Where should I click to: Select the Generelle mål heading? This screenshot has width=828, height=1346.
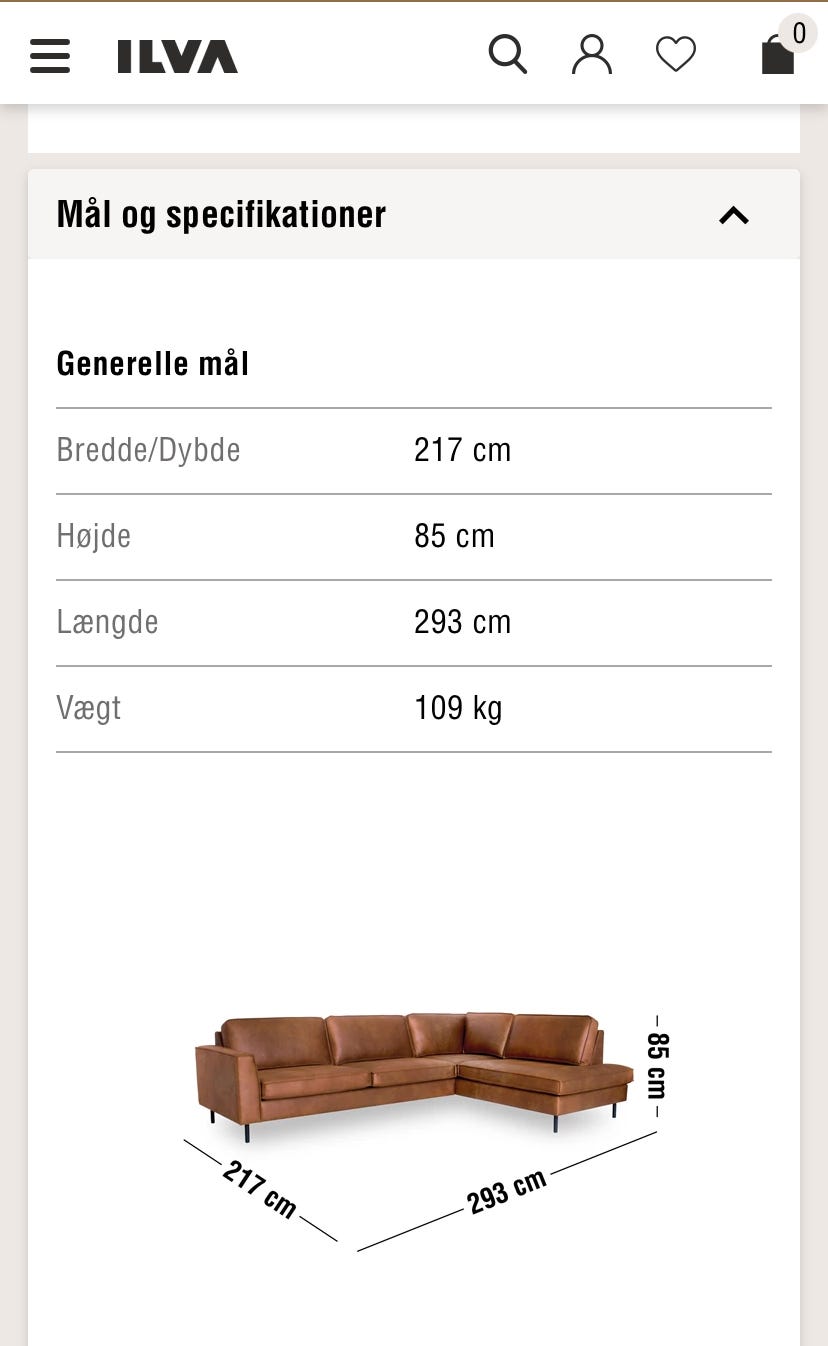coord(152,363)
